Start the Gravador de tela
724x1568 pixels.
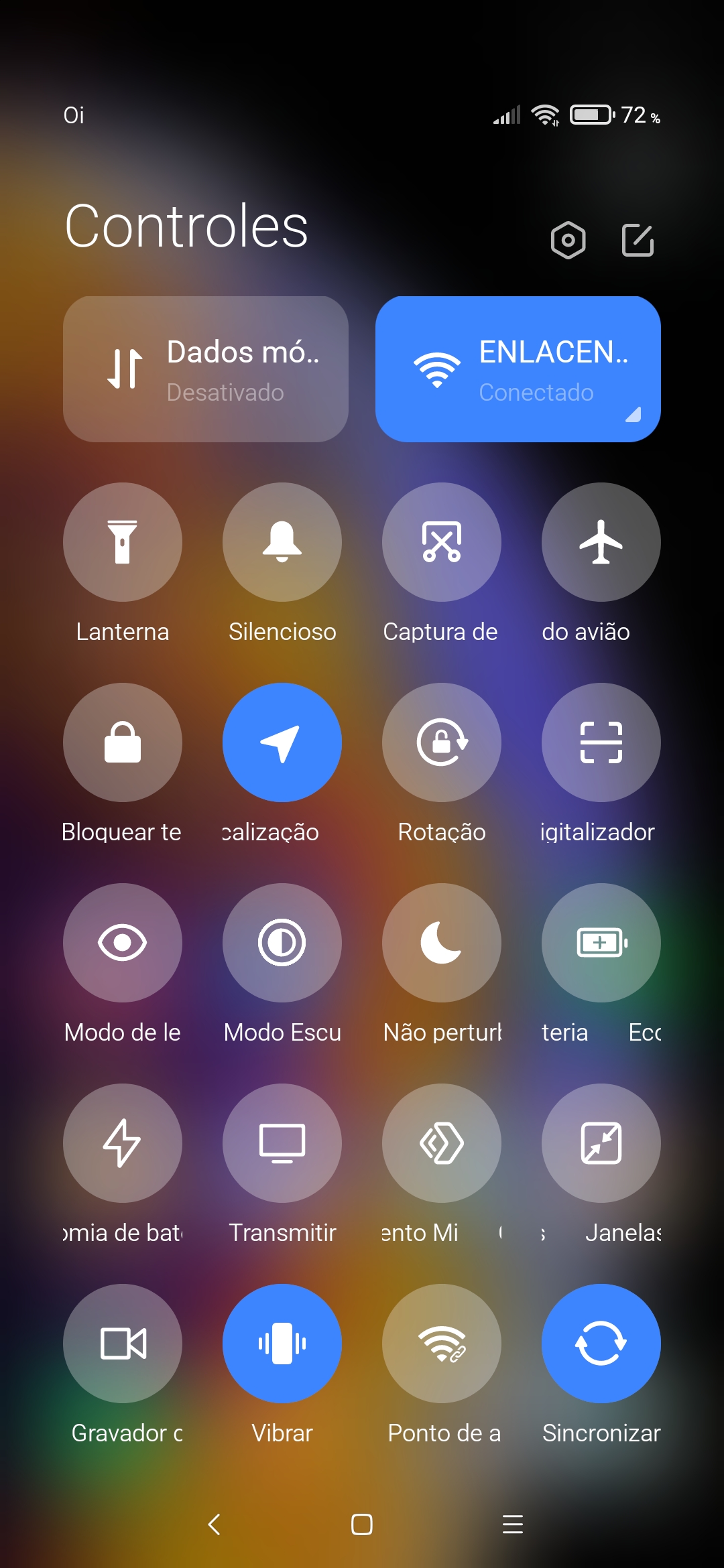[x=123, y=1344]
